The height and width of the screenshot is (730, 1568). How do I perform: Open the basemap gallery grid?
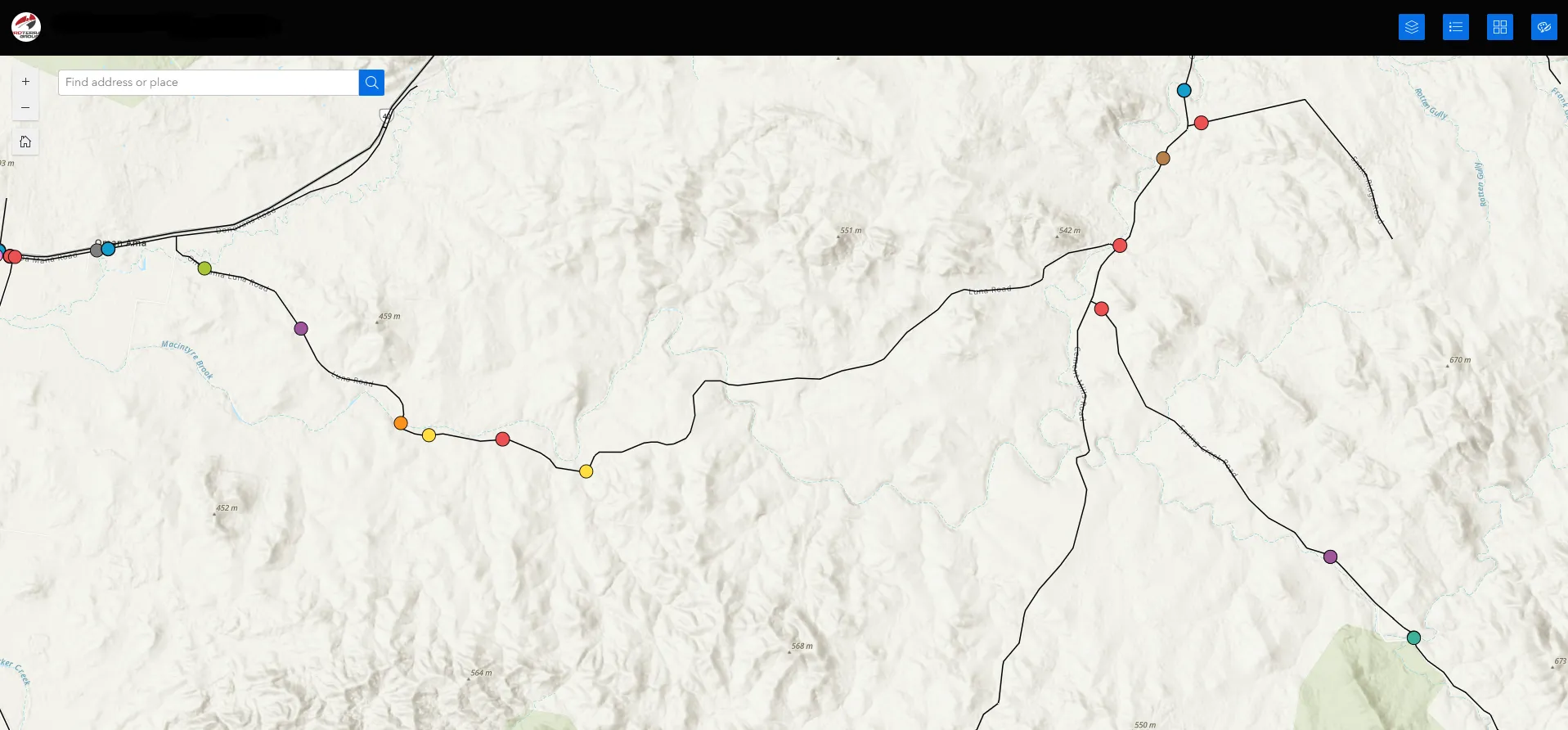(x=1499, y=27)
